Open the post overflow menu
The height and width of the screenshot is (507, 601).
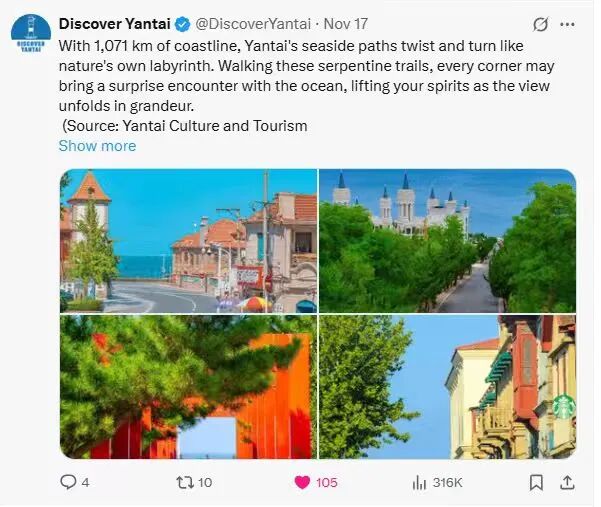click(571, 24)
